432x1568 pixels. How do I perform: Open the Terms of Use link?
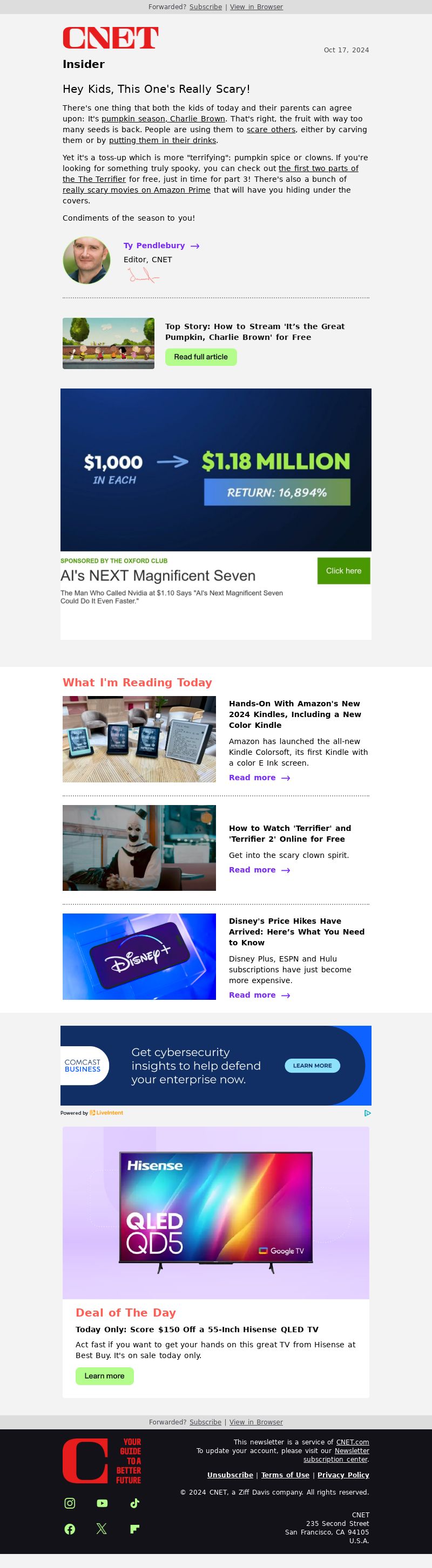[285, 1475]
